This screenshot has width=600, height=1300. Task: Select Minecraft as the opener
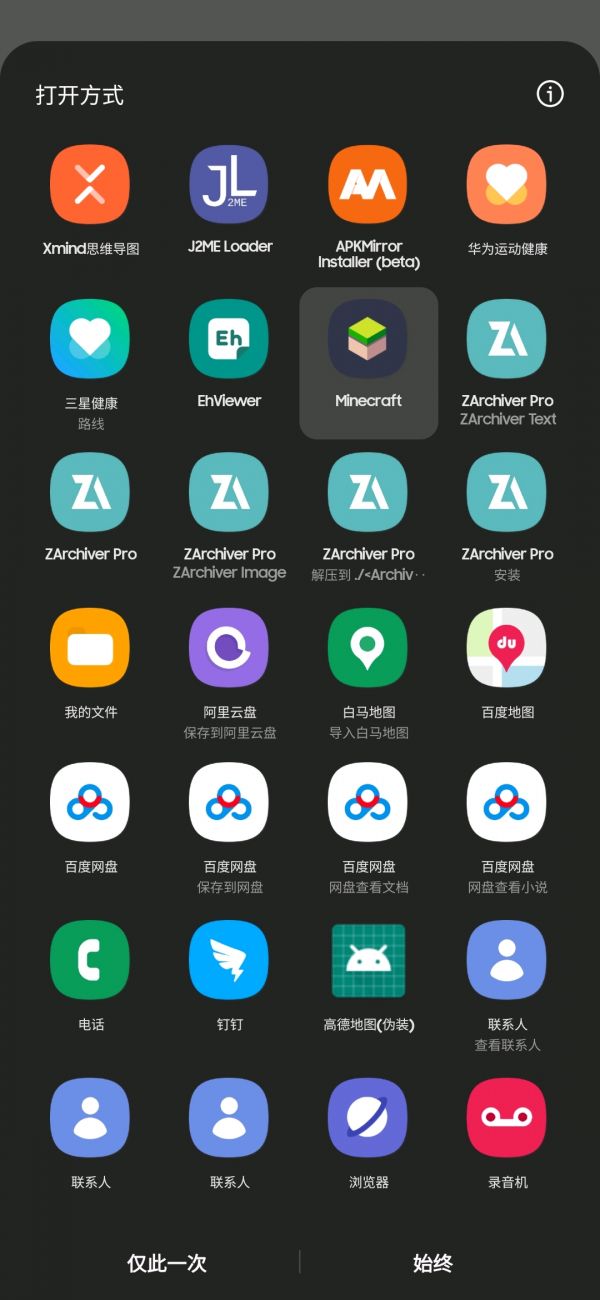368,340
